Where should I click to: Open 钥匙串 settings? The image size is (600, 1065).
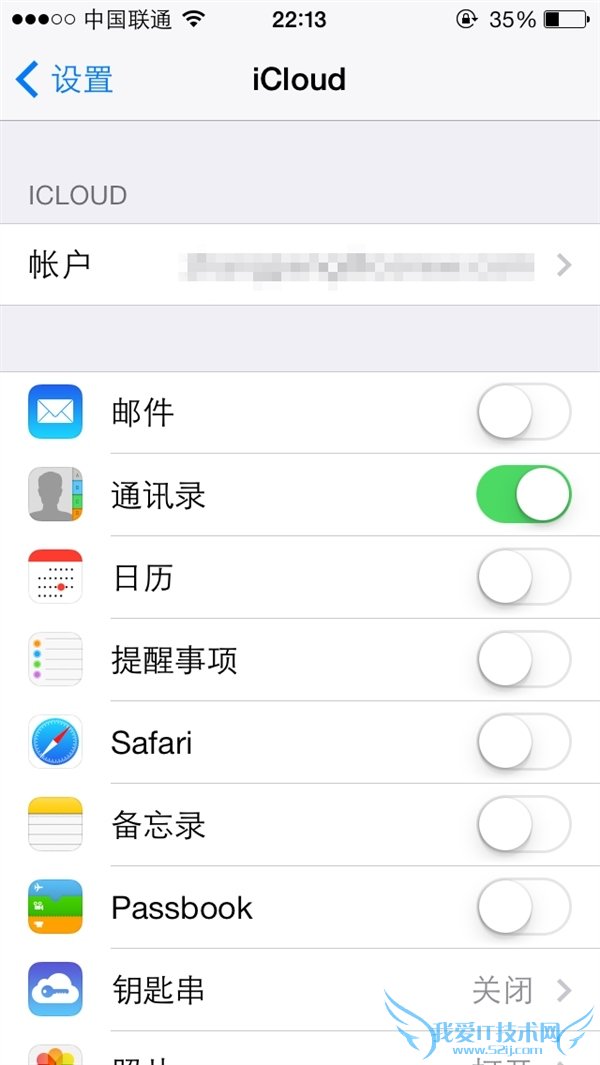pos(300,990)
